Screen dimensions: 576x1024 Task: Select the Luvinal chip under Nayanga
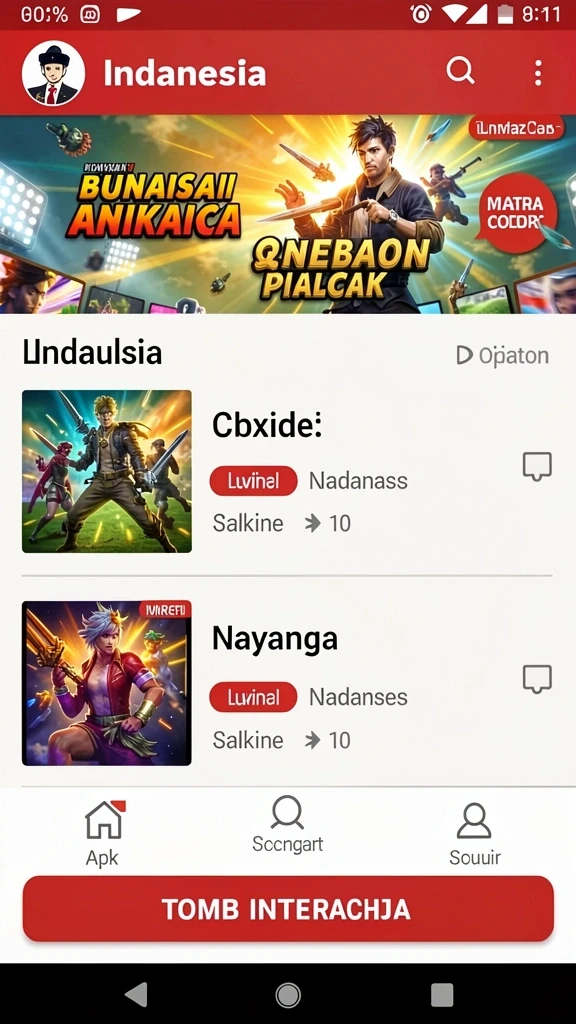click(x=253, y=697)
